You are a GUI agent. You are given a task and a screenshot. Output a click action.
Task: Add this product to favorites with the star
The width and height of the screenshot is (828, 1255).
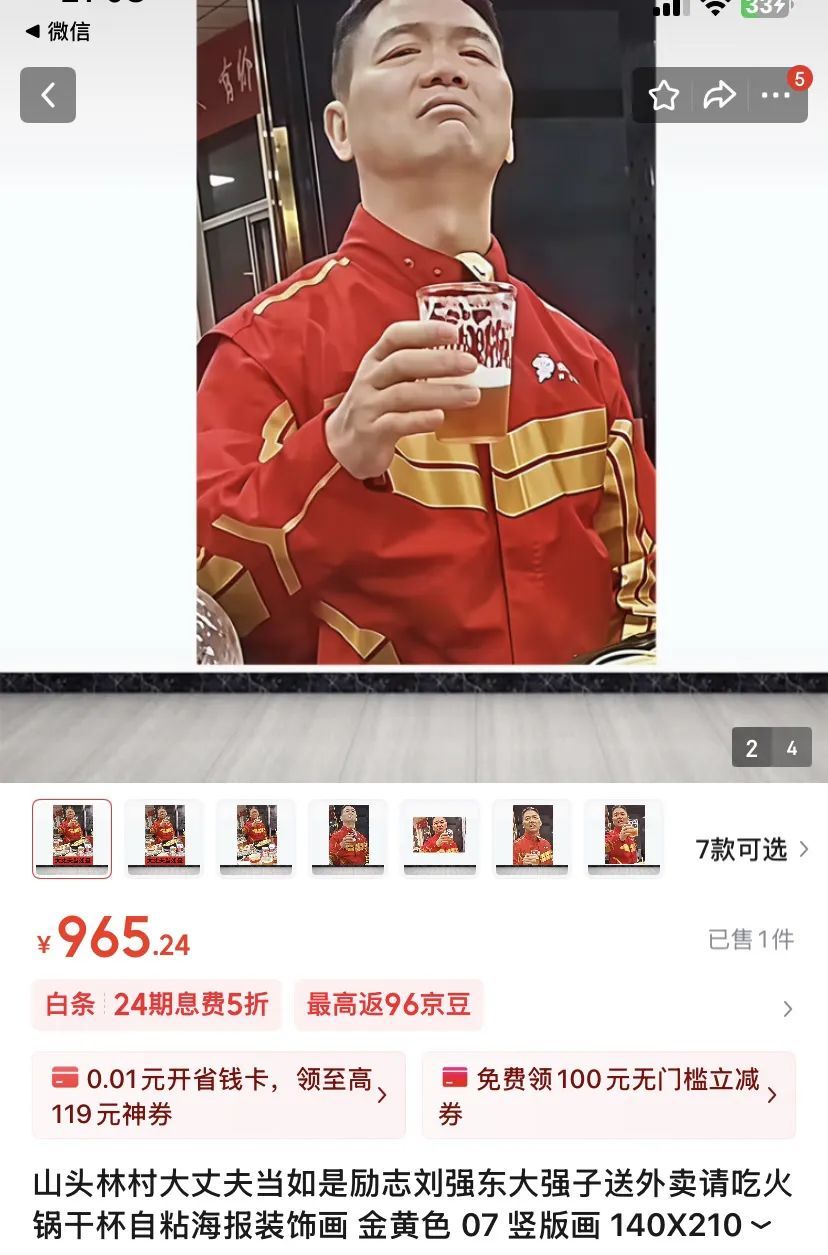664,96
